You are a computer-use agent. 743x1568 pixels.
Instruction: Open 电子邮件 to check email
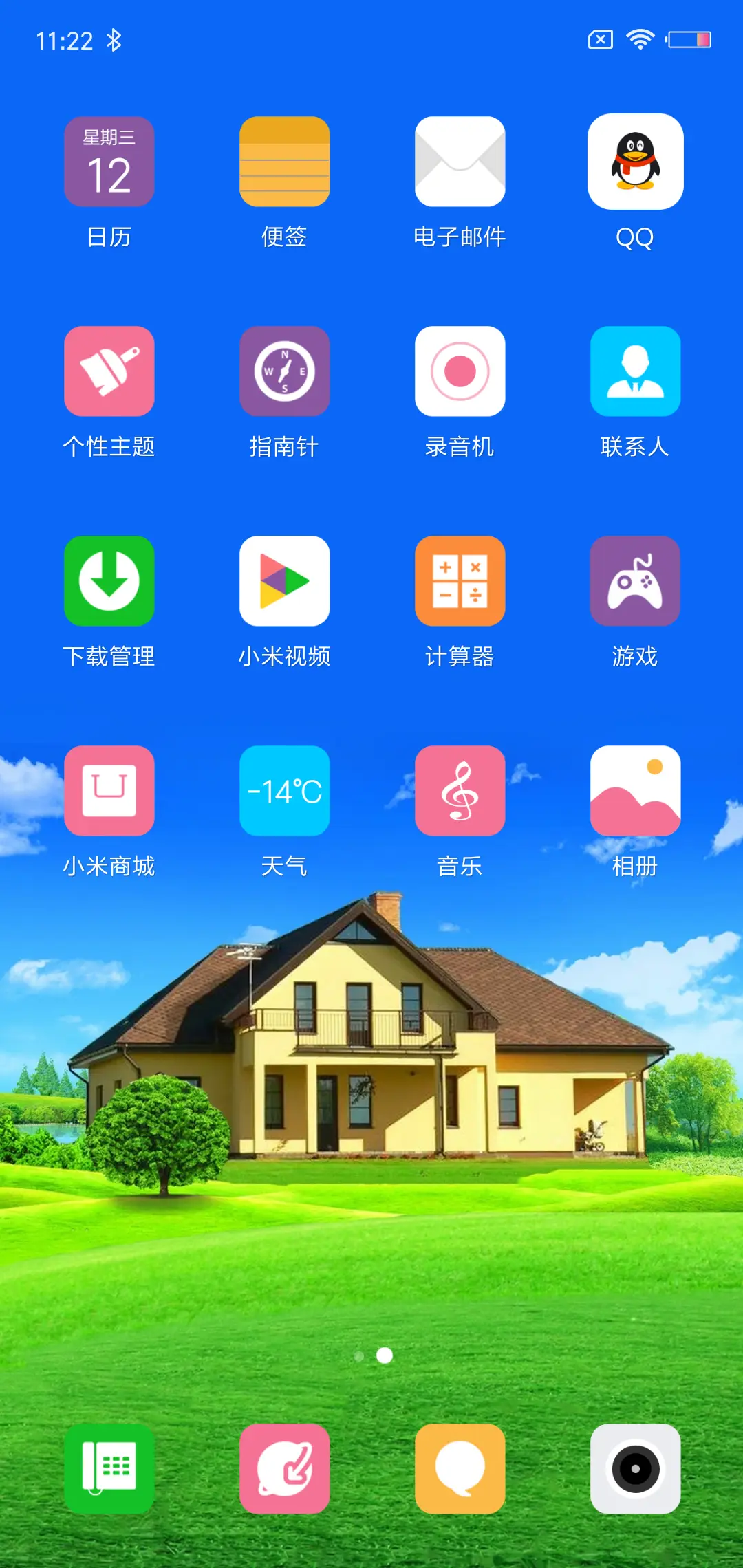click(x=460, y=162)
